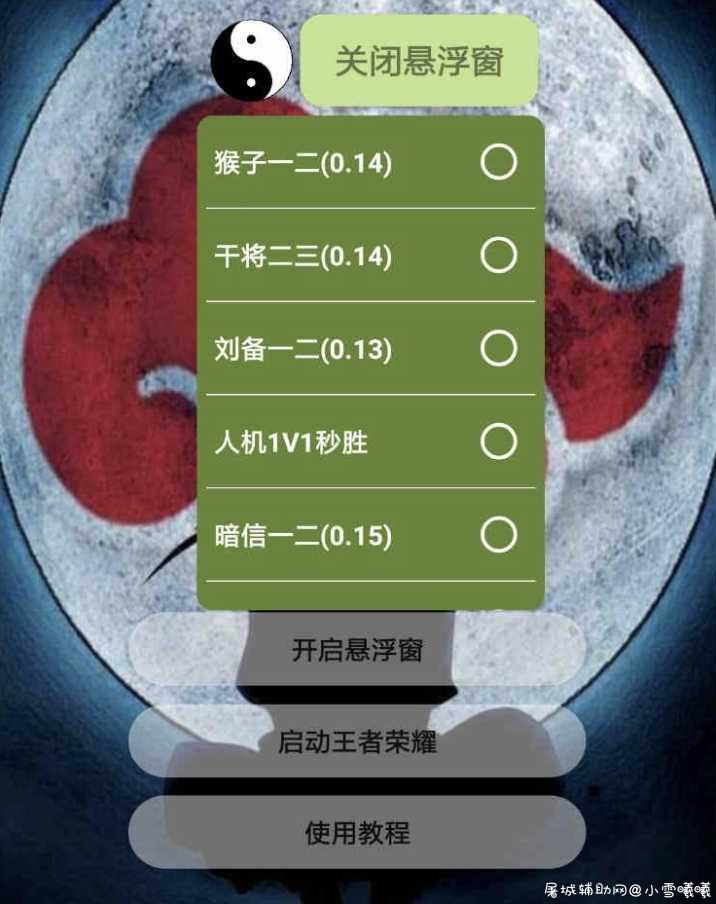Screen dimensions: 716x904
Task: Pick the 暗信一二(0.15) option
Action: 498,535
